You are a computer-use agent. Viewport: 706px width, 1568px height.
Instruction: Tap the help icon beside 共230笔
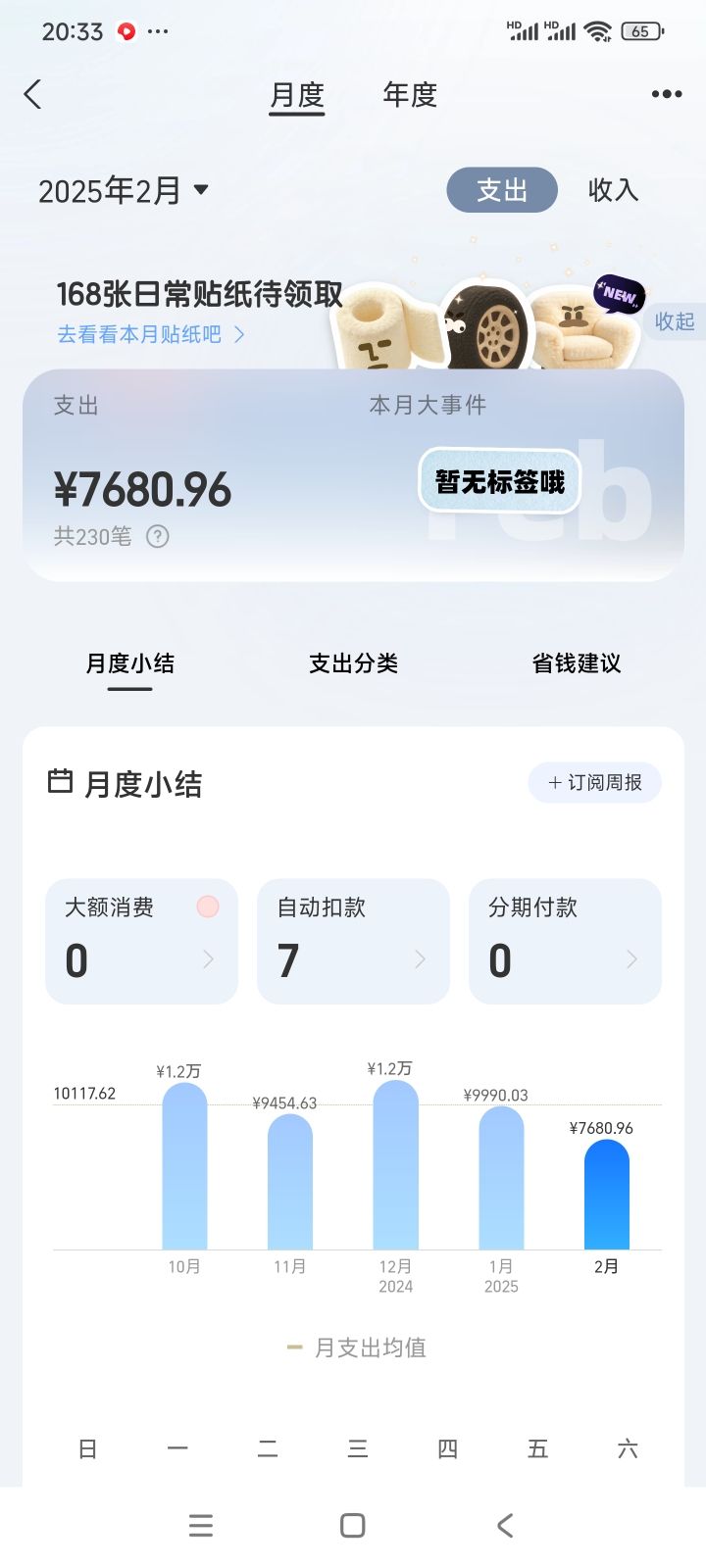158,536
